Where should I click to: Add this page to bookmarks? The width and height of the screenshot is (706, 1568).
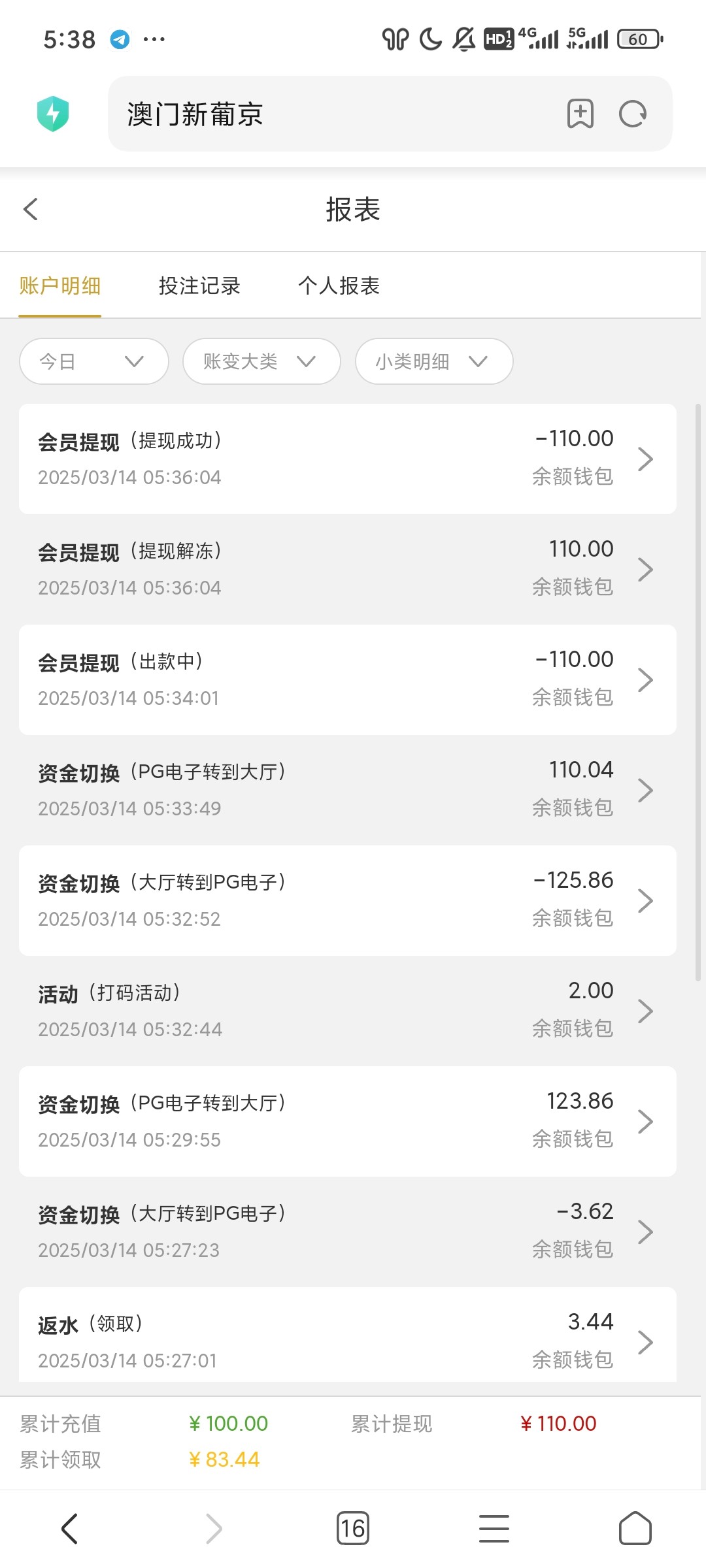click(x=580, y=114)
